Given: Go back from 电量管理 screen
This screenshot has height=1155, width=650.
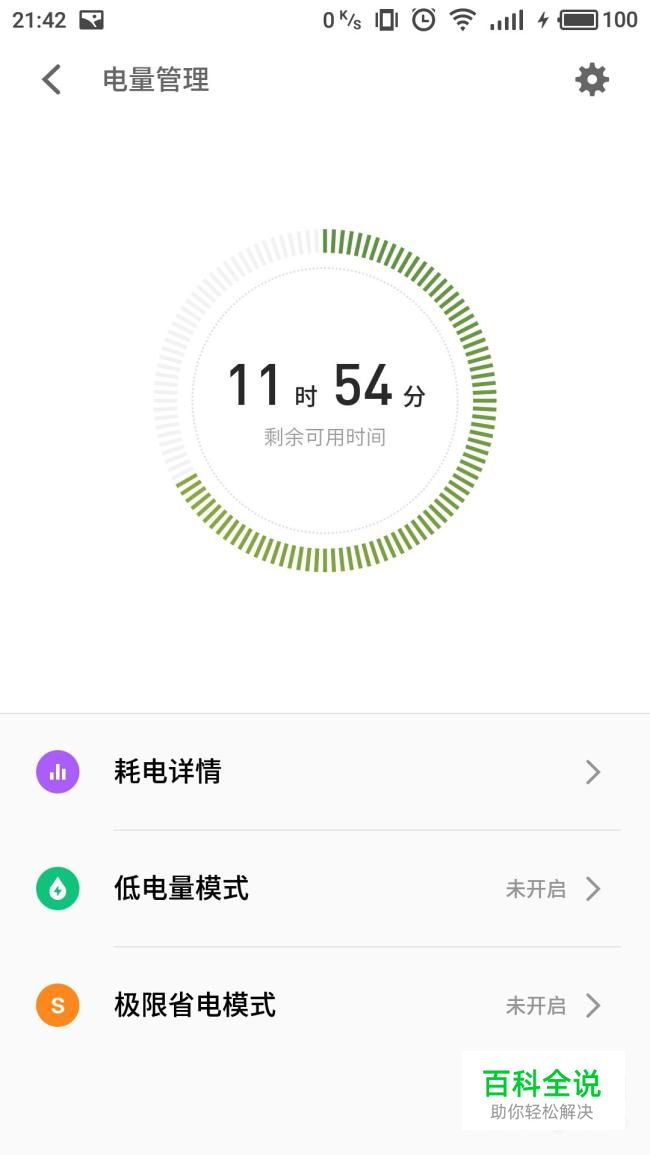Looking at the screenshot, I should click(51, 80).
